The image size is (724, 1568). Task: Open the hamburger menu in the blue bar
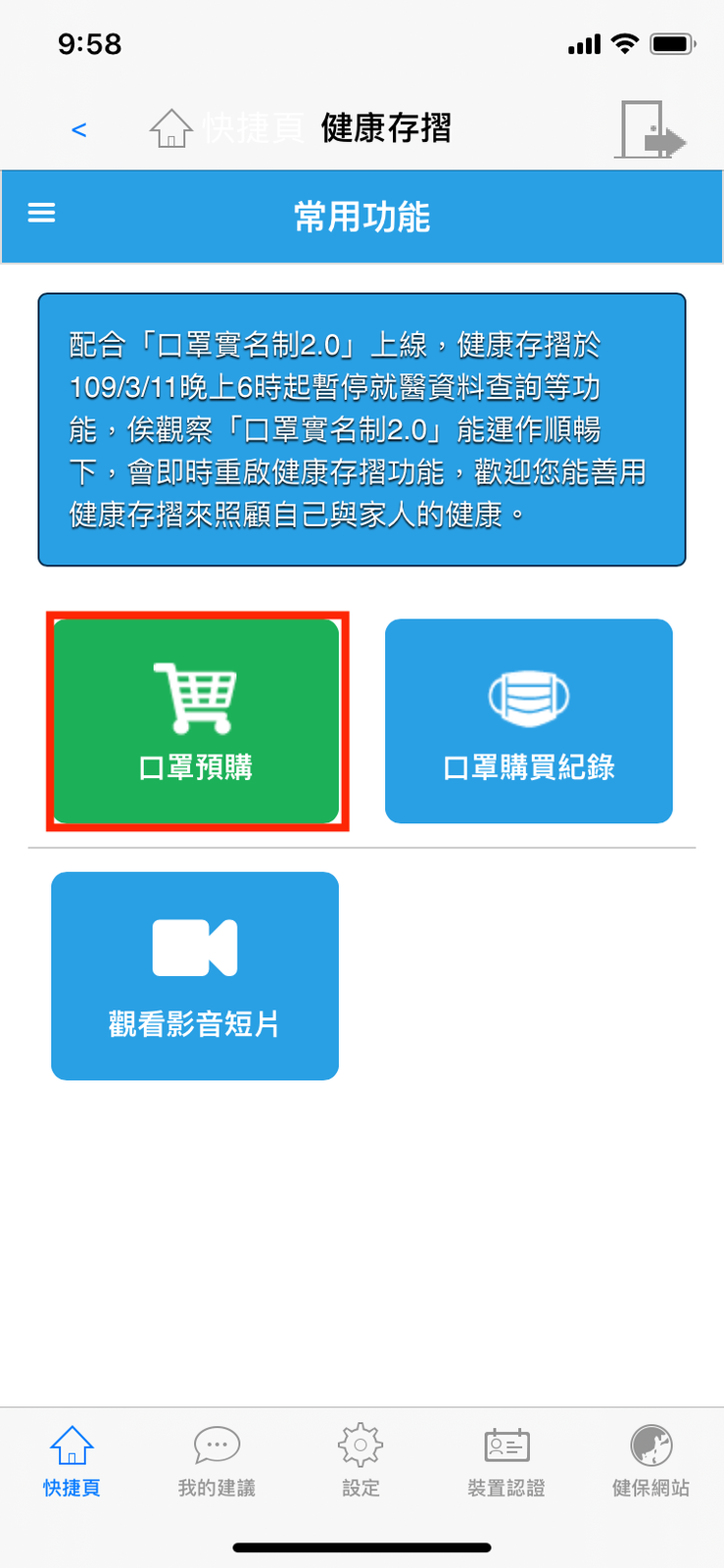pyautogui.click(x=41, y=213)
